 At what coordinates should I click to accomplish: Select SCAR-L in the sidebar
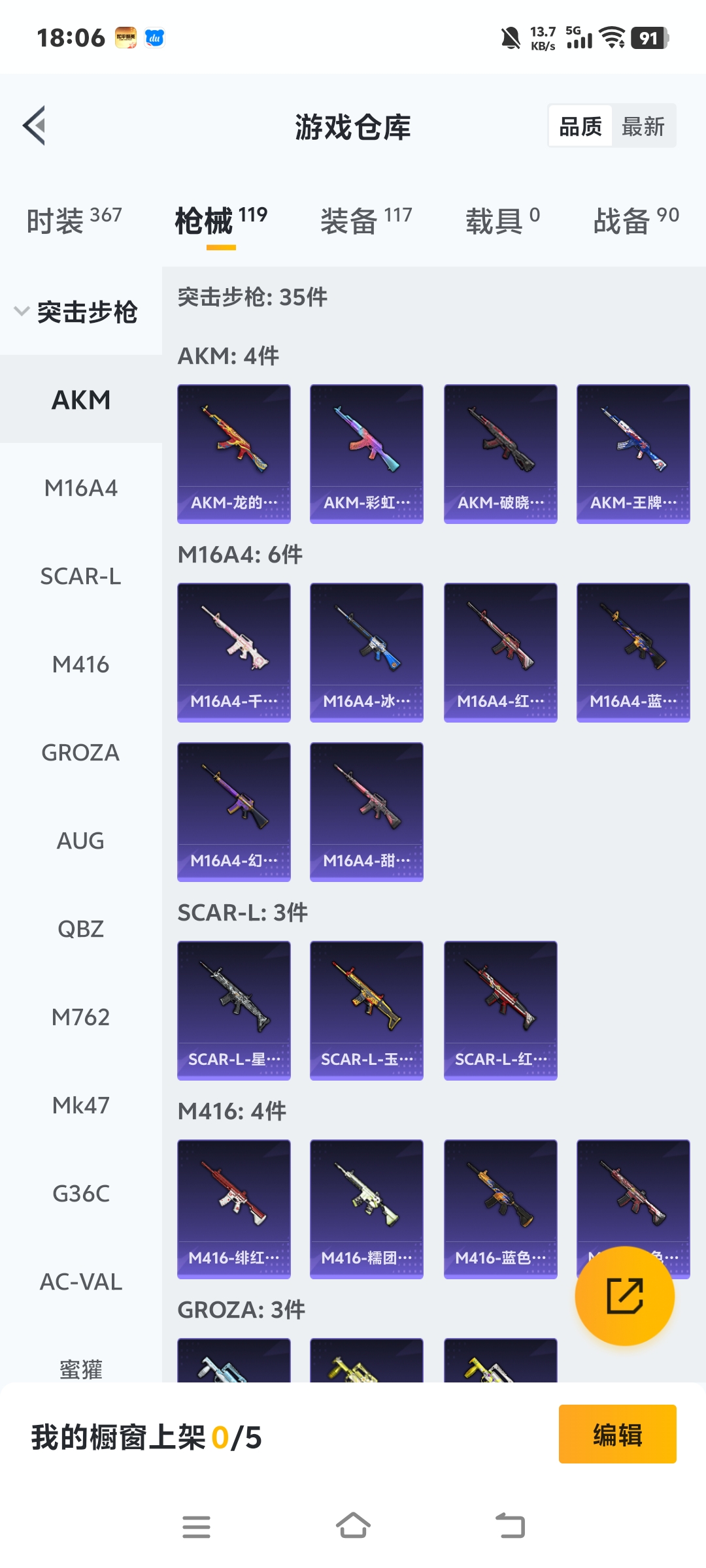(x=81, y=576)
